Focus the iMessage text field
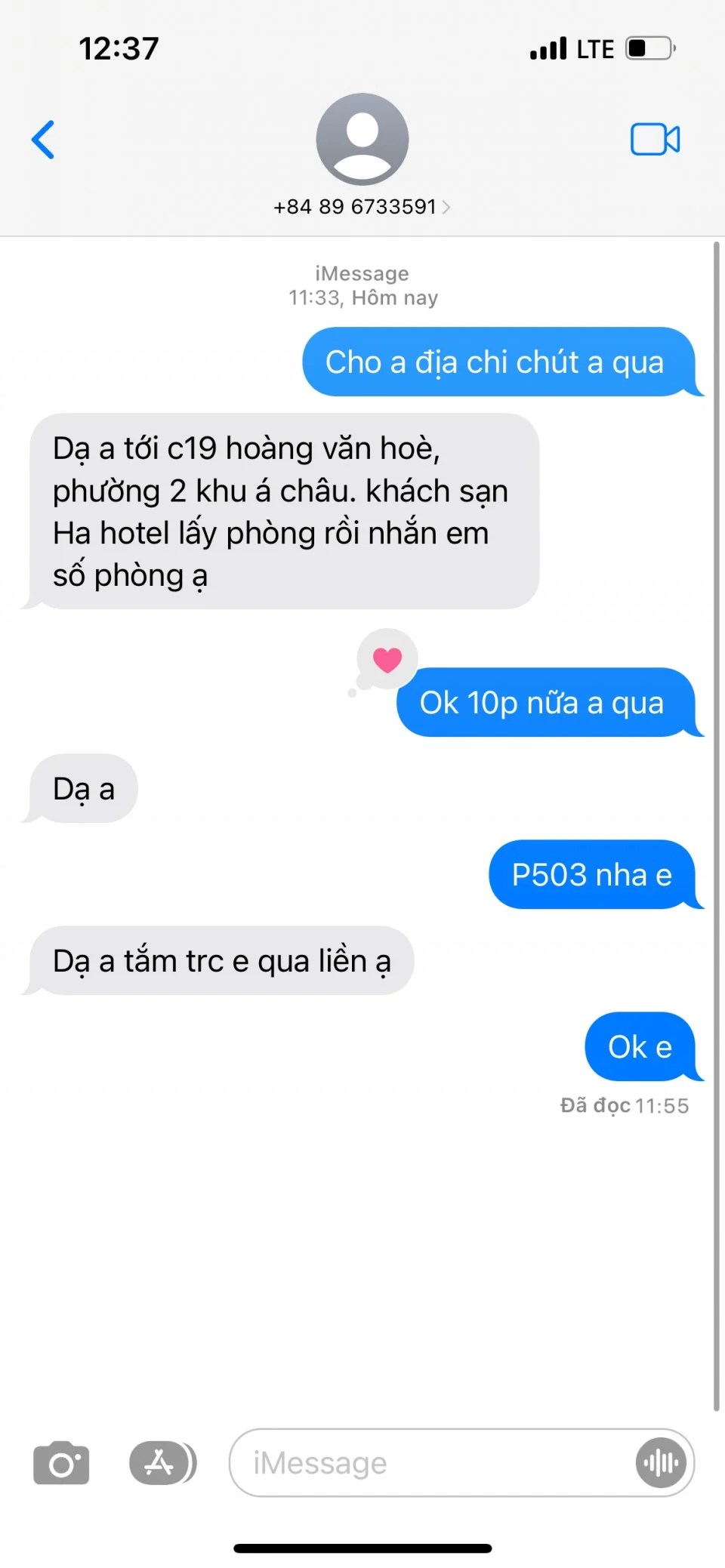725x1568 pixels. pos(430,1463)
